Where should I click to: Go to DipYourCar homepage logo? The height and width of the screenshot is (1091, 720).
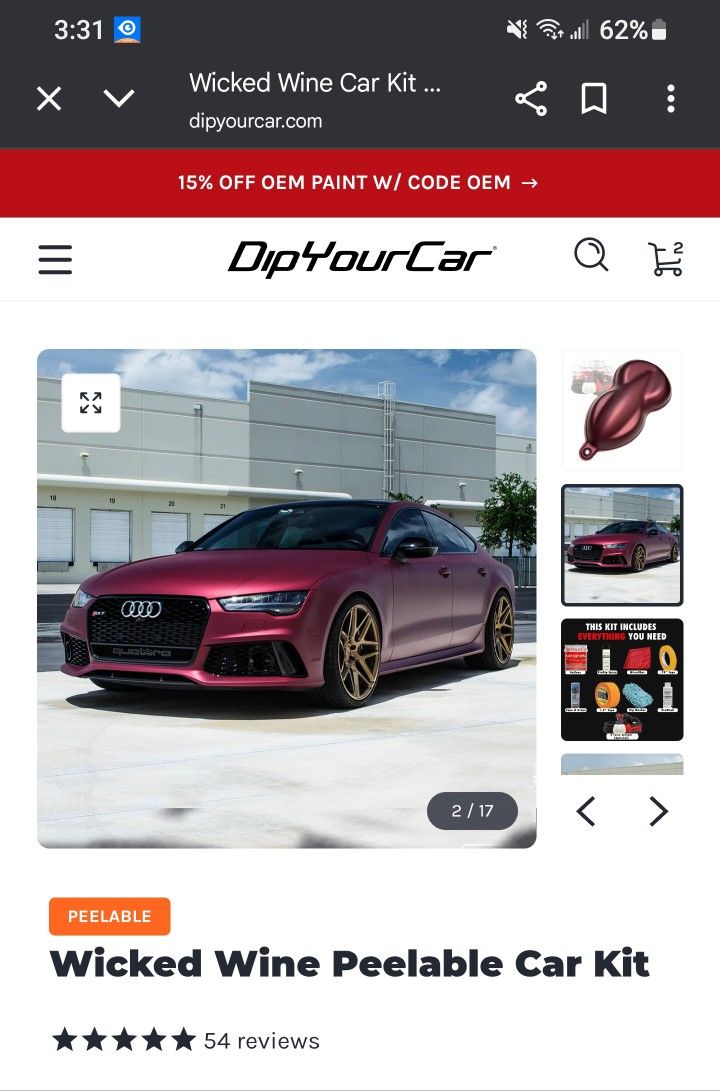coord(362,258)
